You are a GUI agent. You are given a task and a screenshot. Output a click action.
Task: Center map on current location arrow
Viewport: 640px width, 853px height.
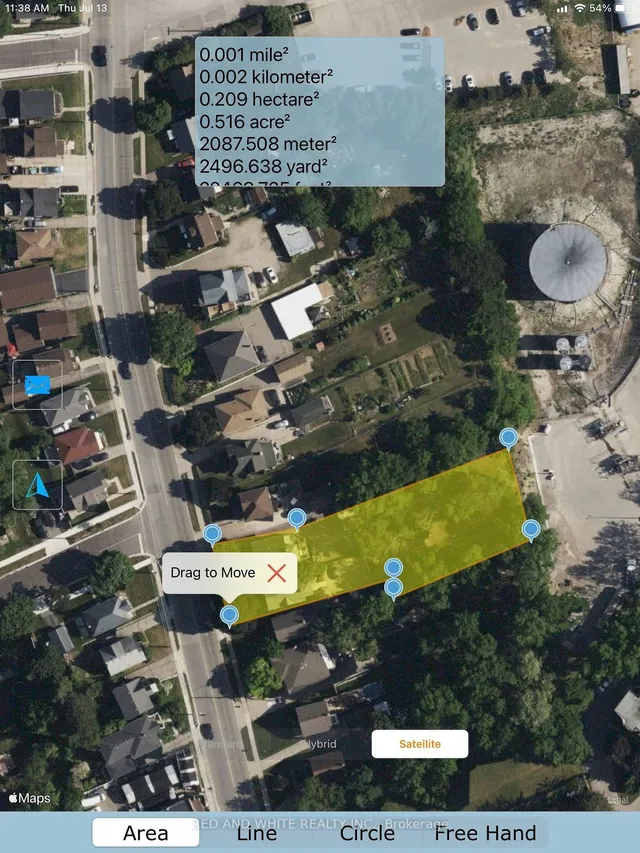(x=38, y=486)
